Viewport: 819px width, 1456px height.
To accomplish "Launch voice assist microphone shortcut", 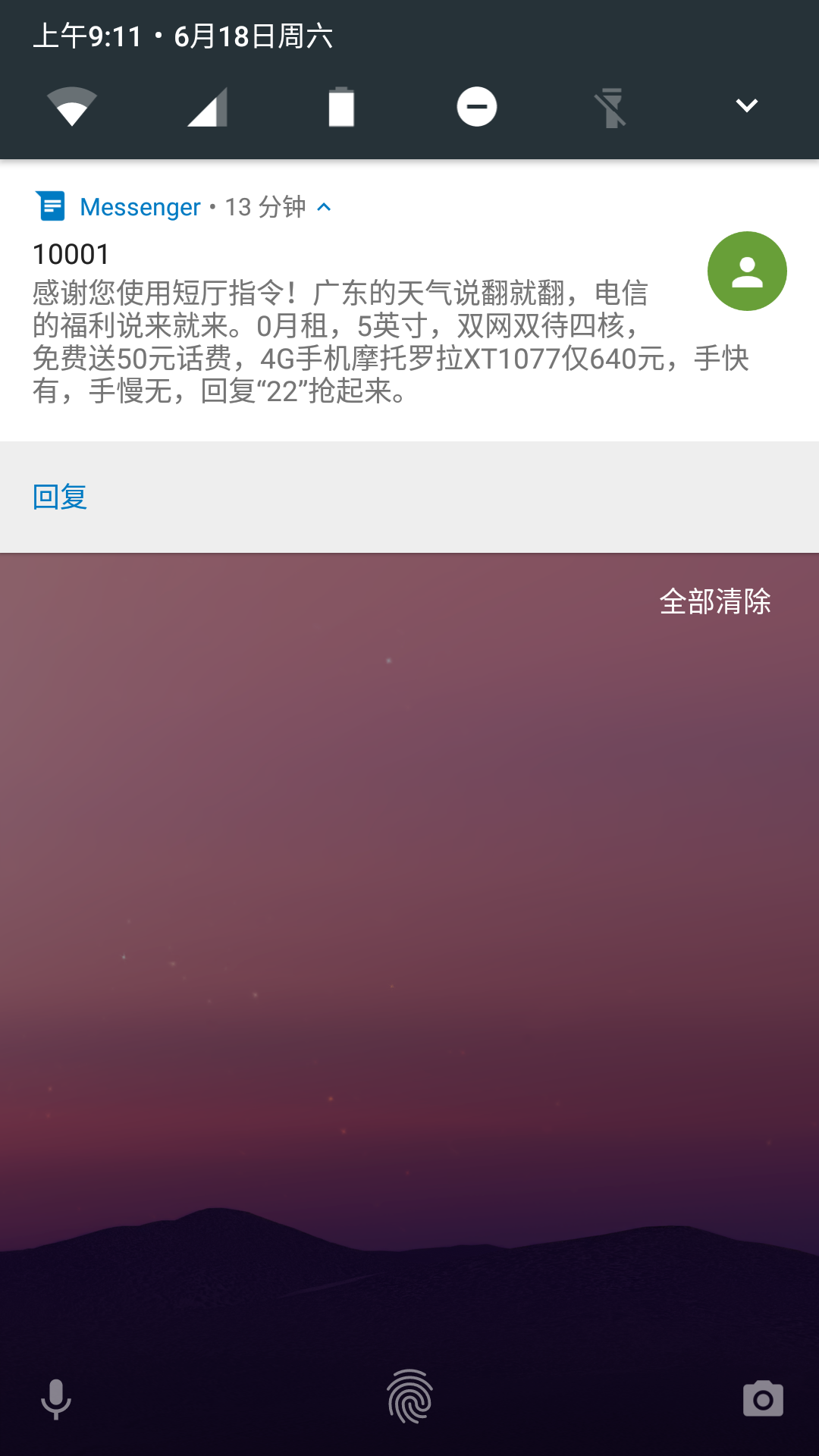I will tap(56, 1399).
